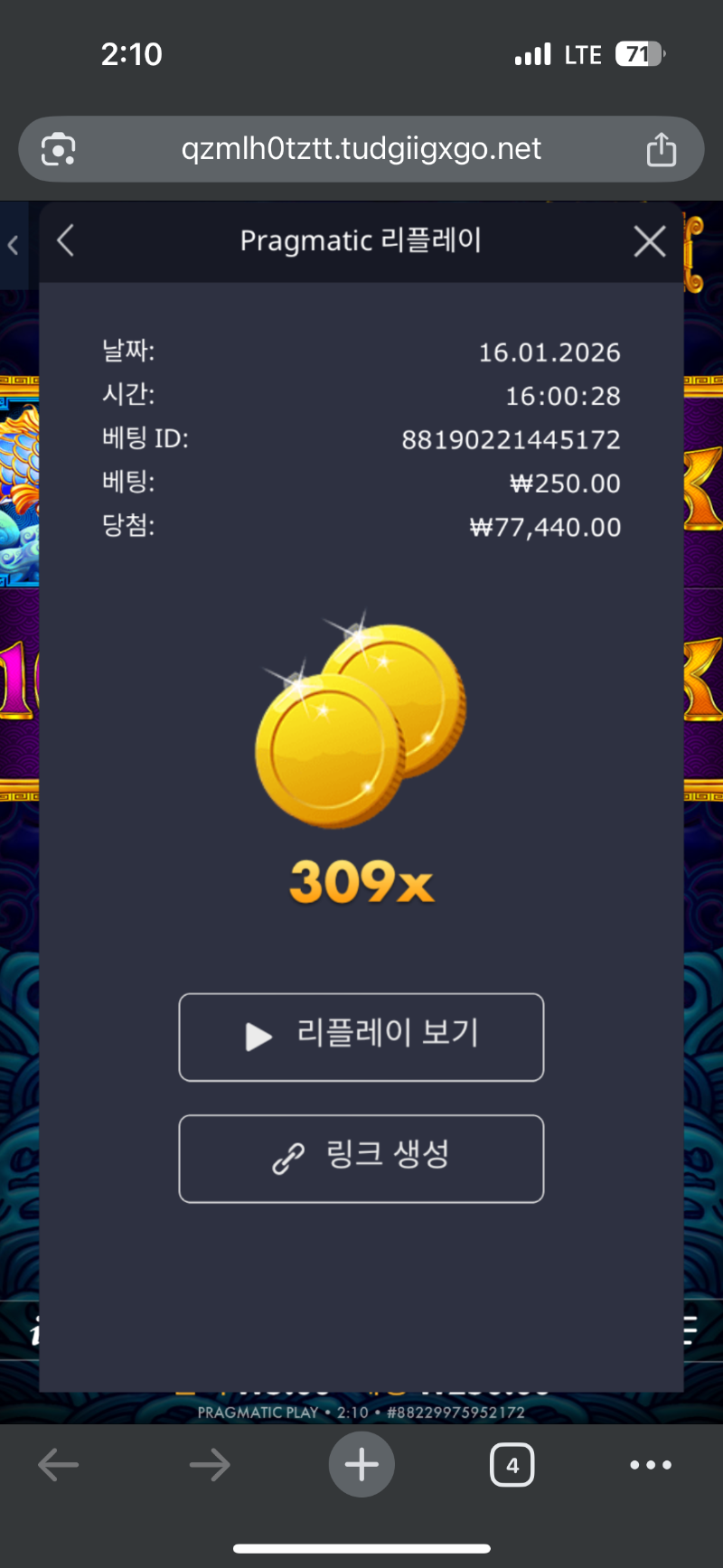Image resolution: width=723 pixels, height=1568 pixels.
Task: Open the page scan icon in address bar
Action: (x=59, y=149)
